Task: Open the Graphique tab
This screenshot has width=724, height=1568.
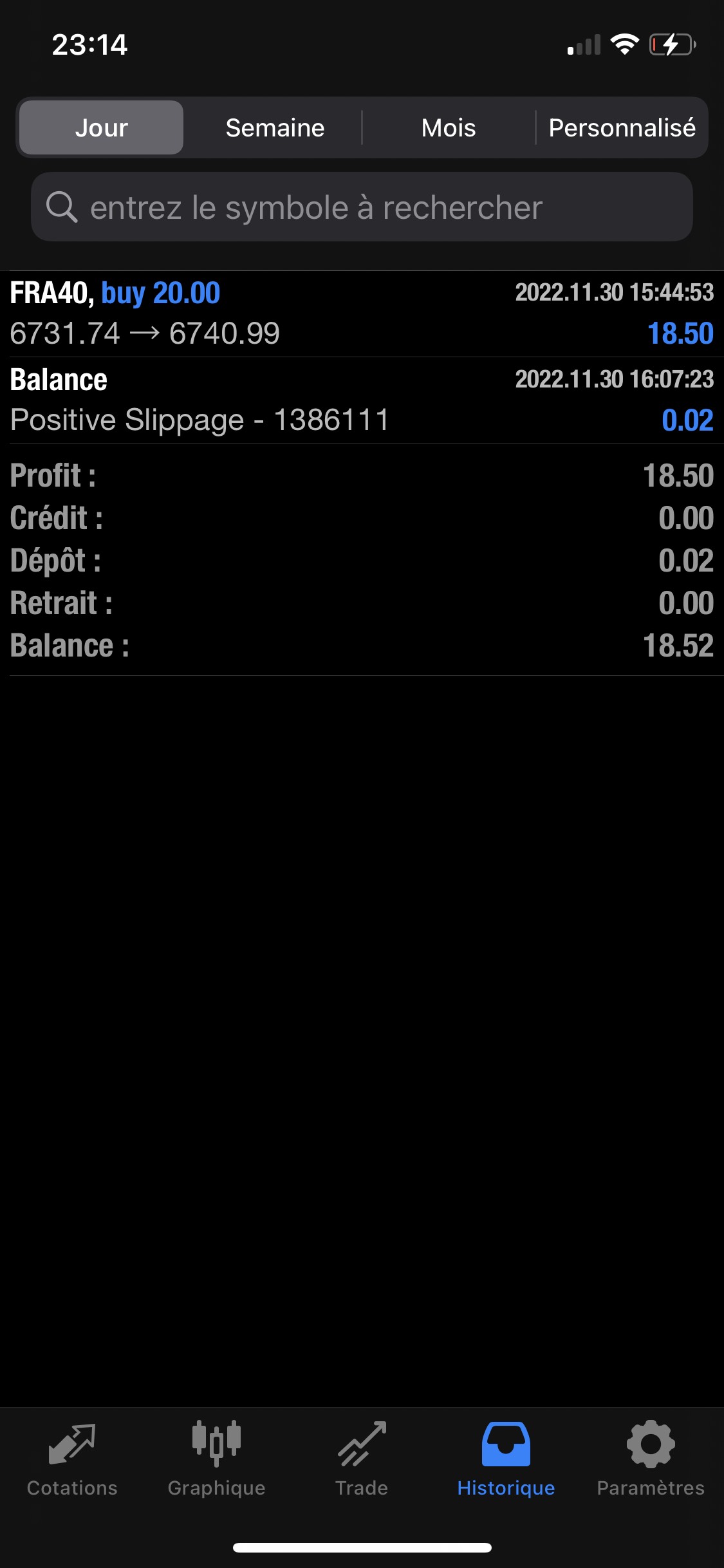Action: (x=217, y=1460)
